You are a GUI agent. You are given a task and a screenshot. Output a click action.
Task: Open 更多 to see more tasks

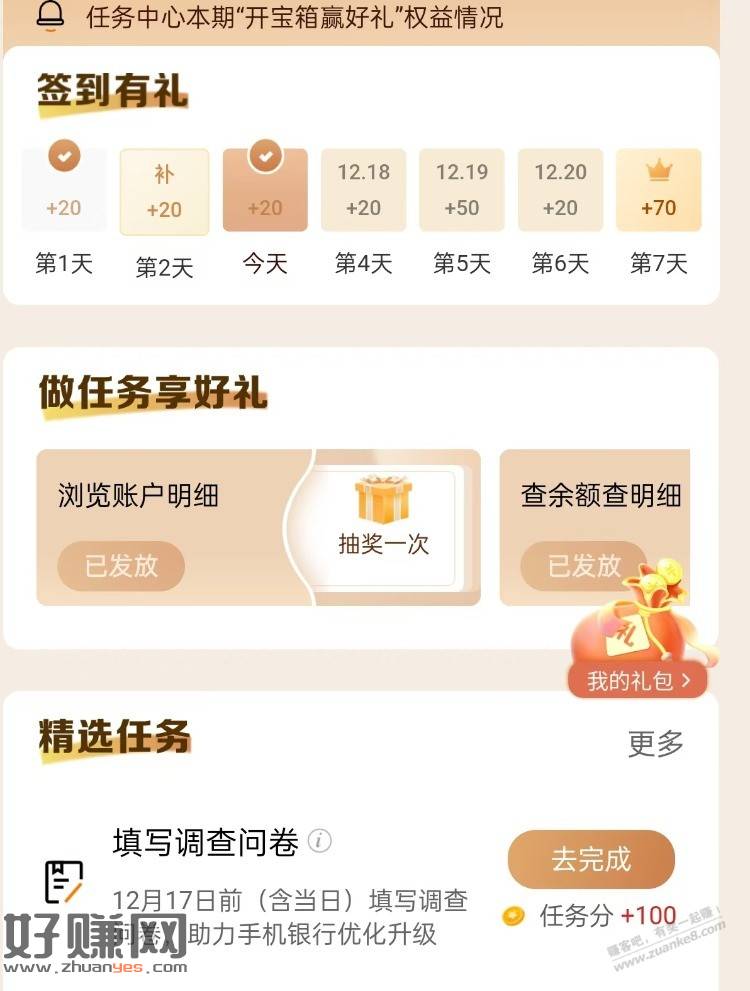point(657,741)
